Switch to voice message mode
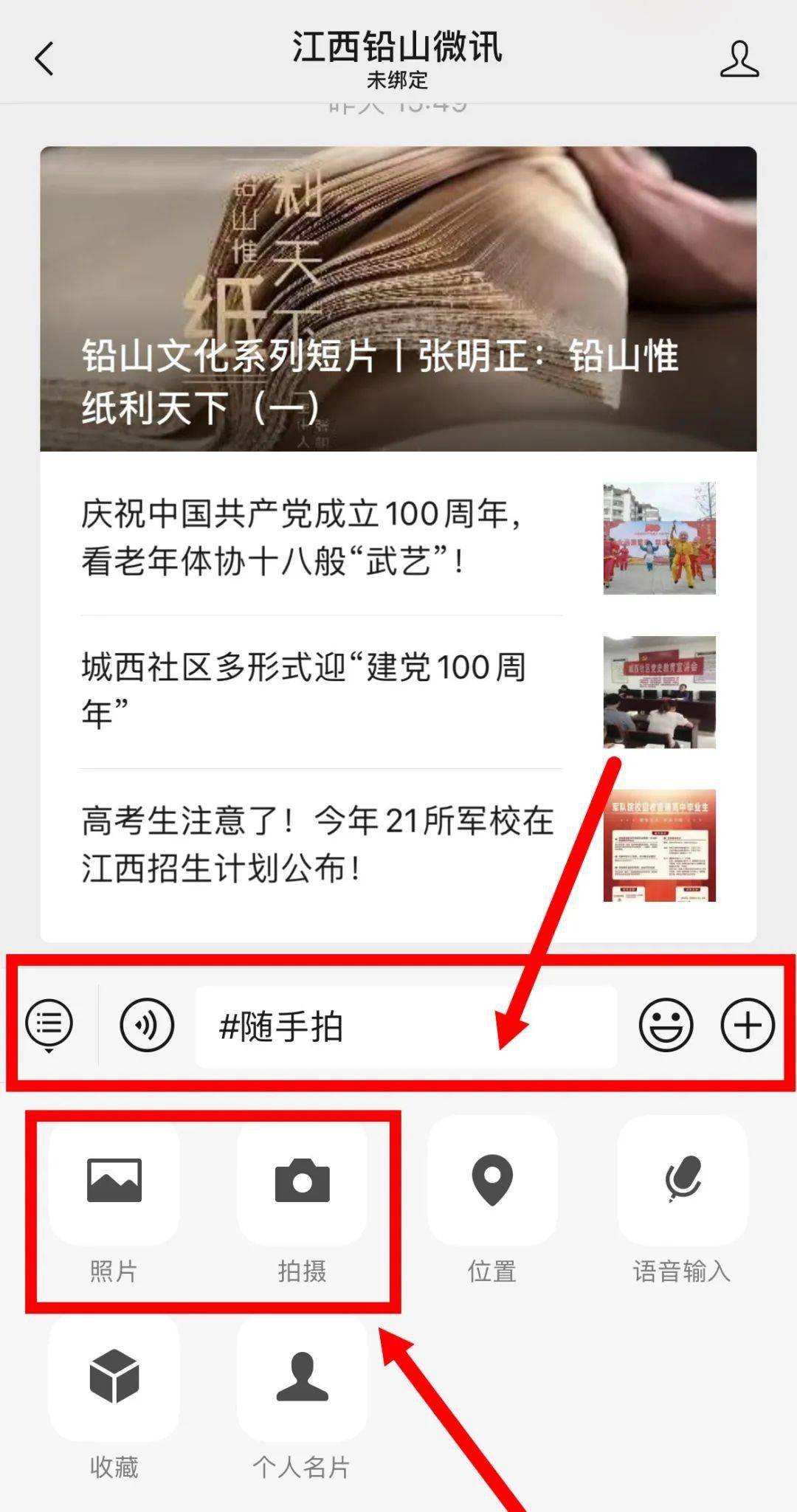 pyautogui.click(x=147, y=1025)
